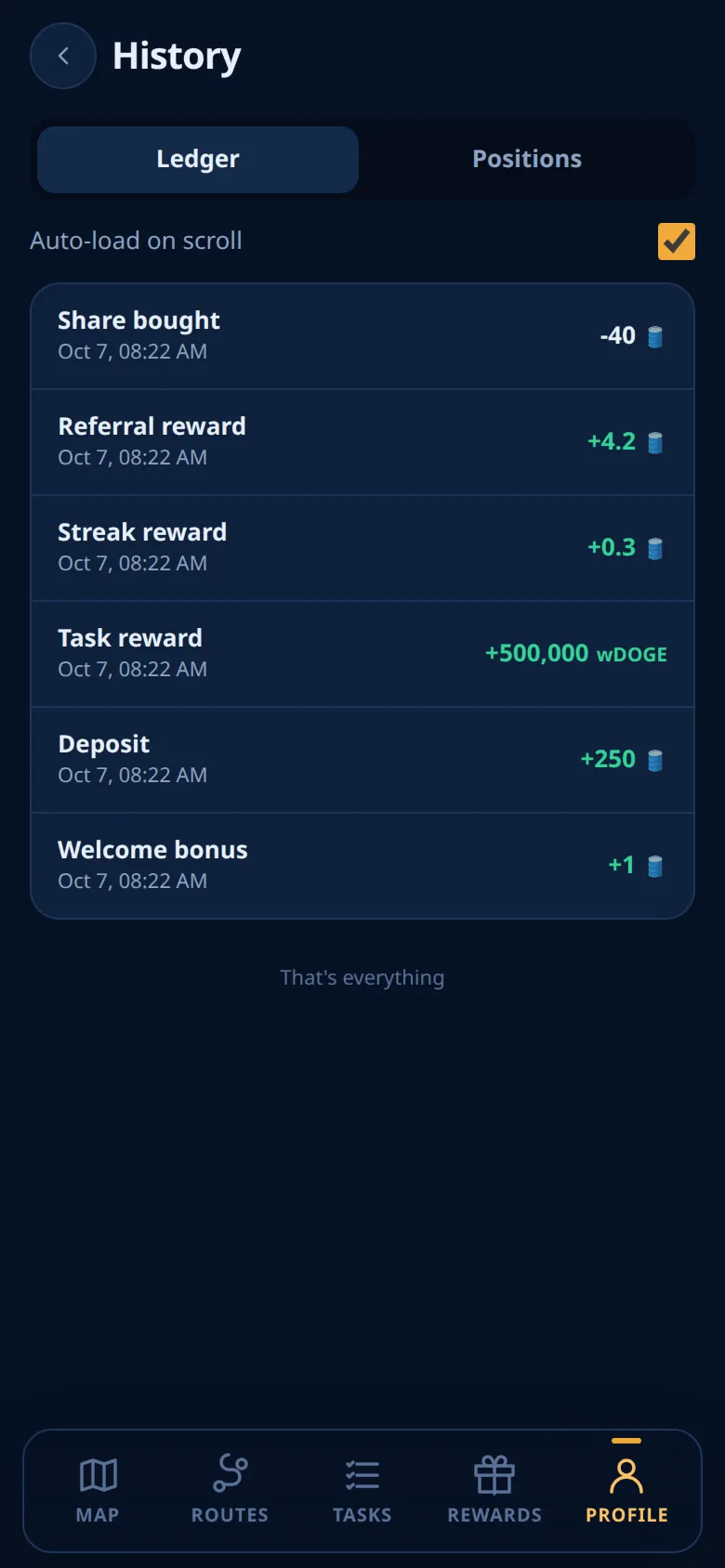725x1568 pixels.
Task: Open the Tasks tab
Action: pos(362,1490)
